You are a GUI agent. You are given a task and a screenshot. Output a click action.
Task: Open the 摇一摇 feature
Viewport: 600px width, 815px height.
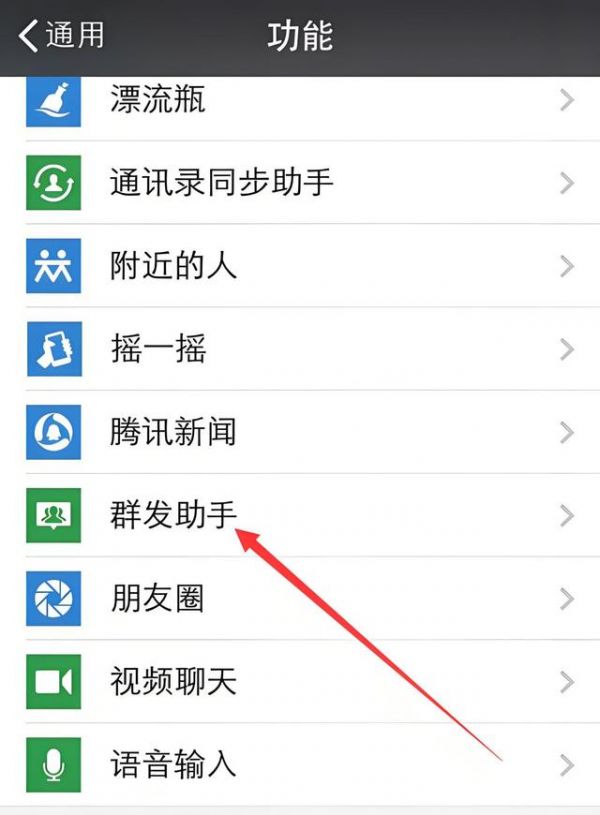click(300, 349)
